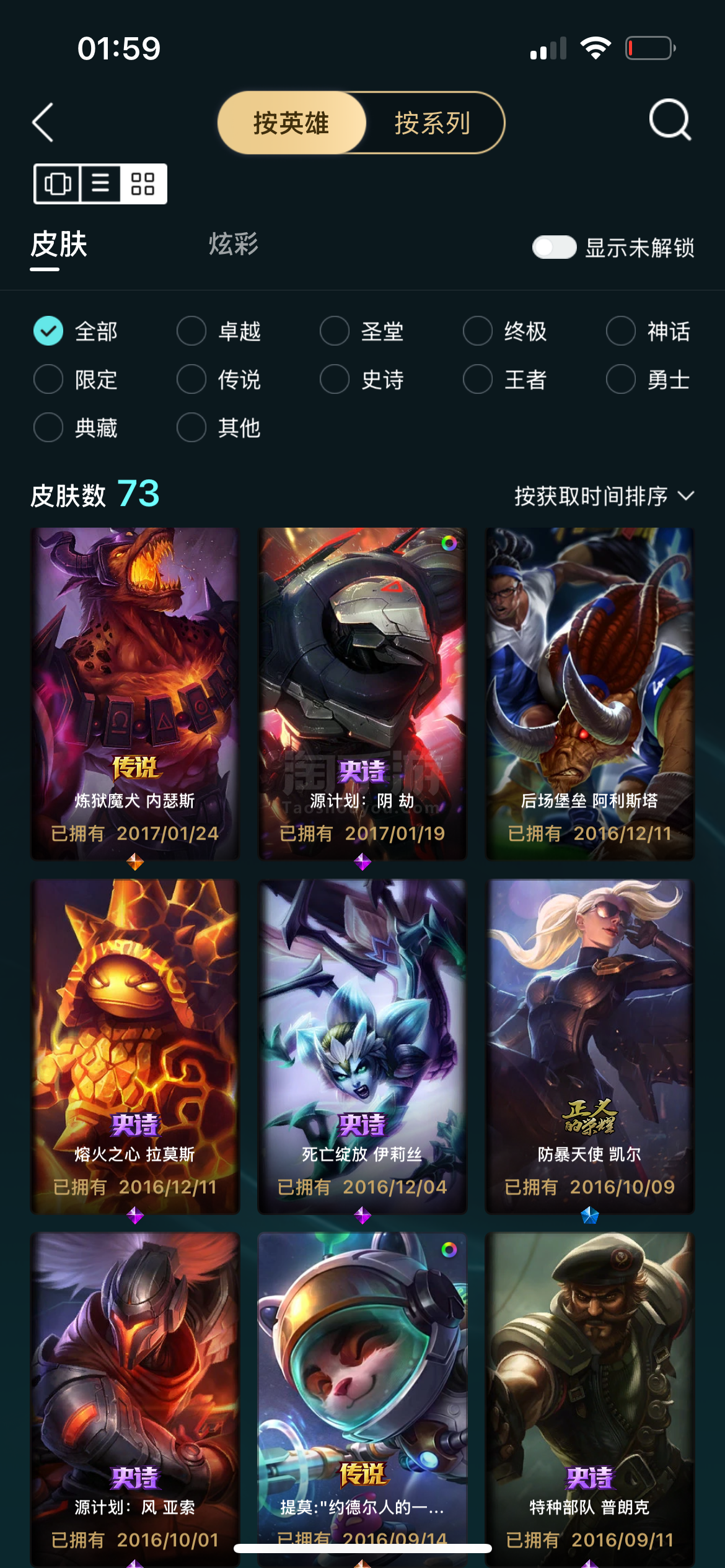Choose the 限定 filter option
Screen dimensions: 725x1568
point(76,380)
